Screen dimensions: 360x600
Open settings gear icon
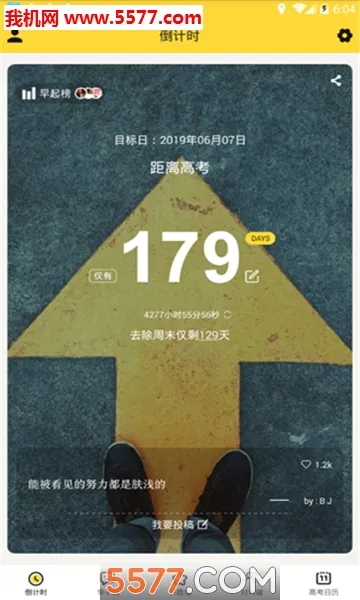[344, 36]
